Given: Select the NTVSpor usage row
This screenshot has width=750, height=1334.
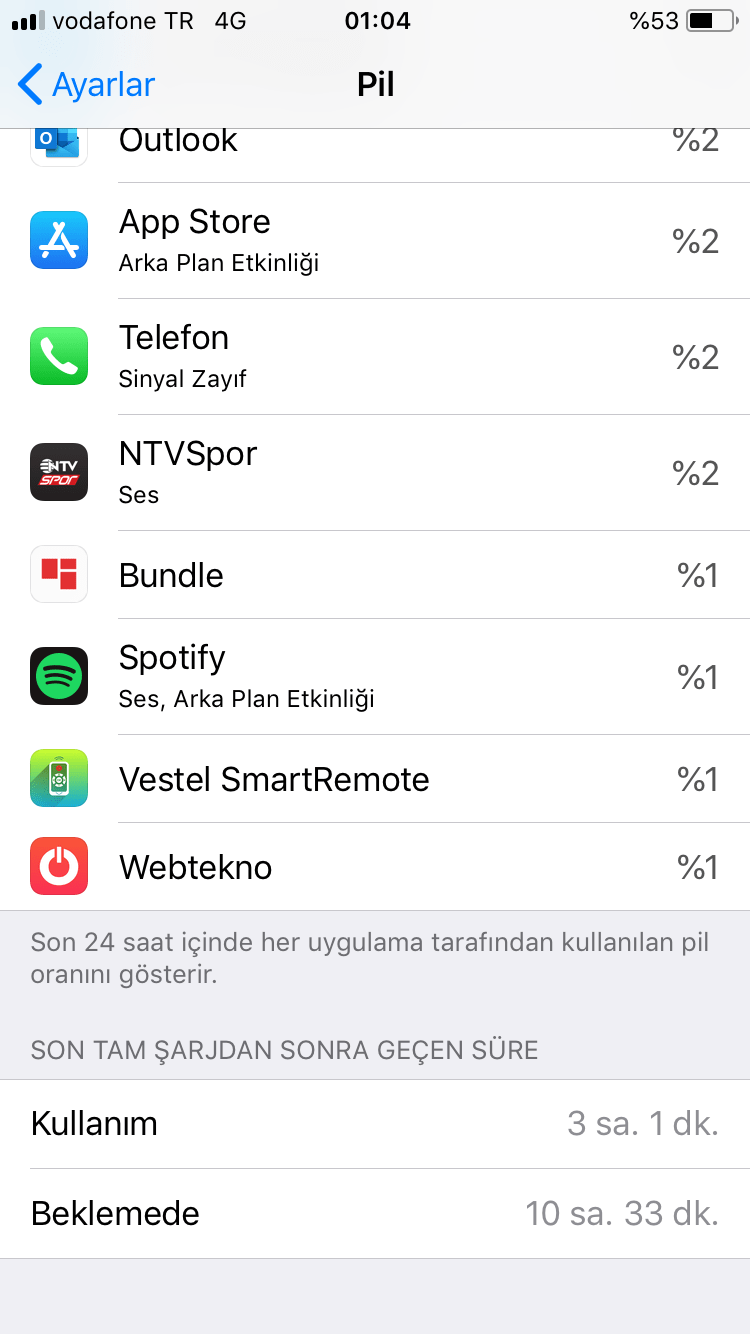Looking at the screenshot, I should pyautogui.click(x=375, y=473).
